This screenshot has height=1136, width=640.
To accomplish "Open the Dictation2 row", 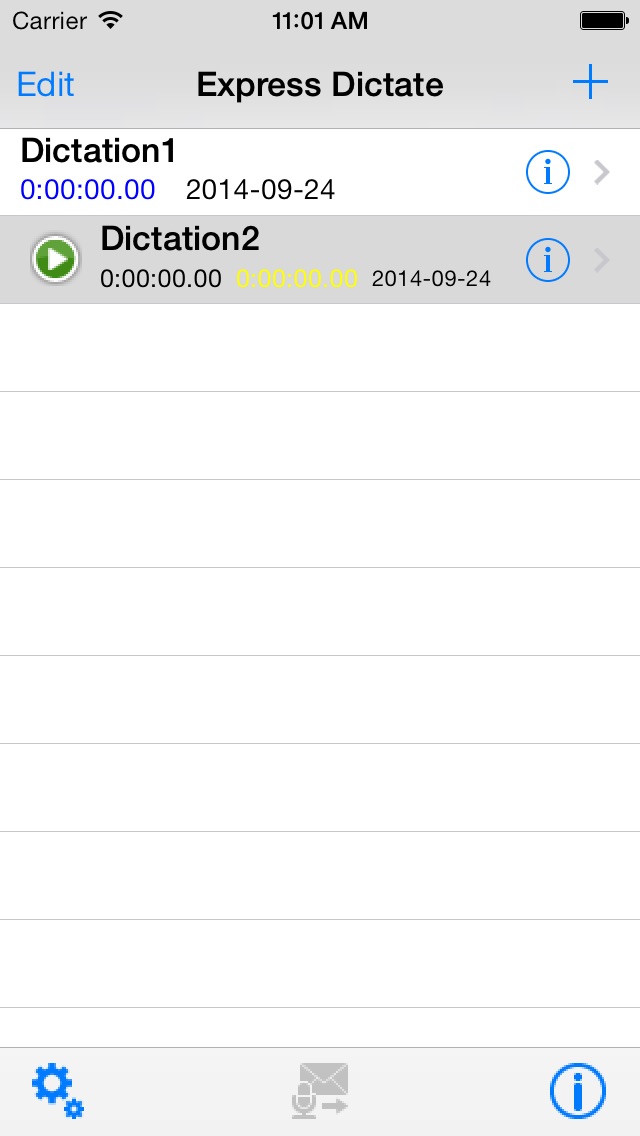I will pyautogui.click(x=320, y=259).
